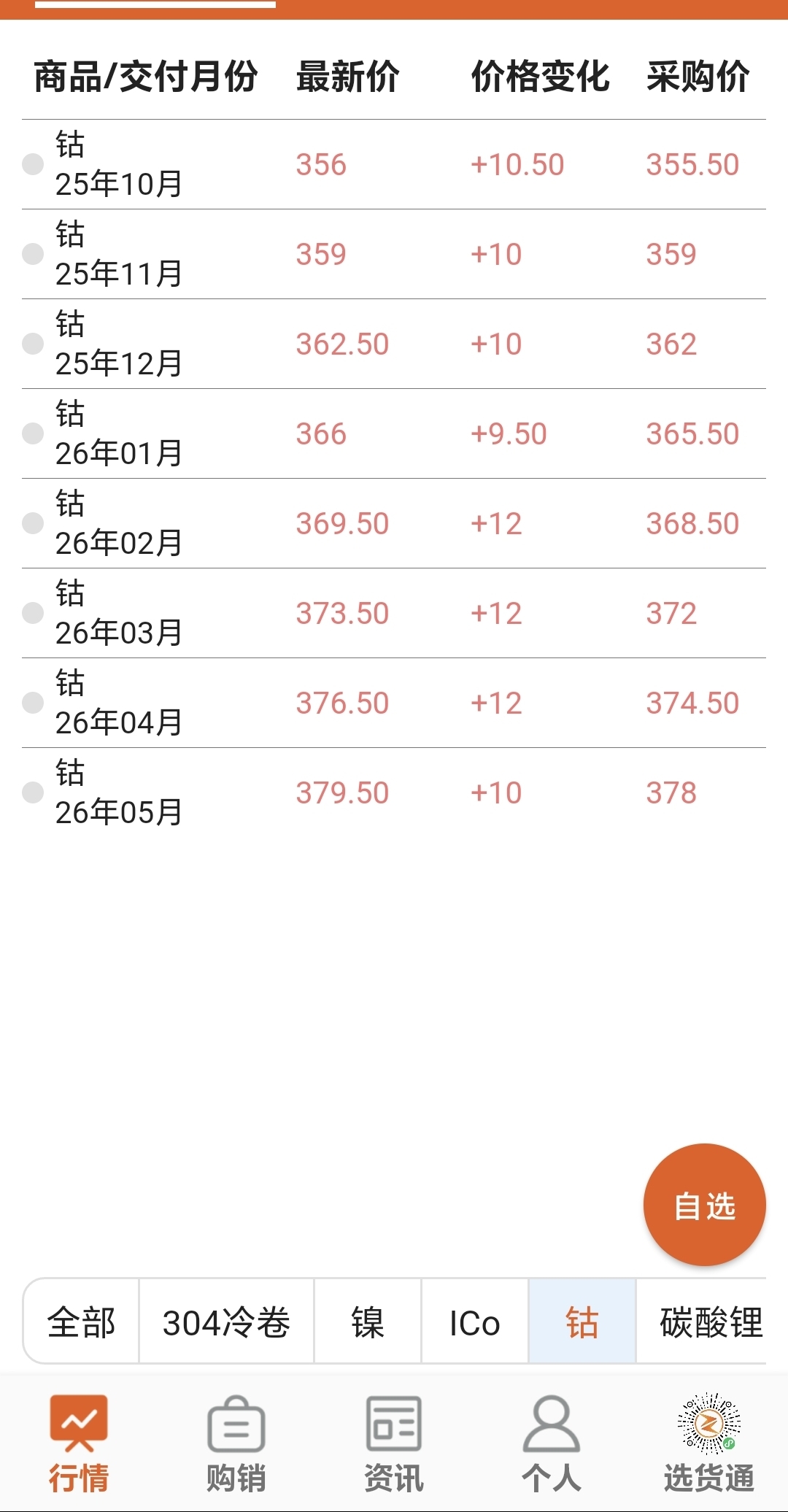Tap the 钴 category filter
This screenshot has width=788, height=1512.
582,1322
